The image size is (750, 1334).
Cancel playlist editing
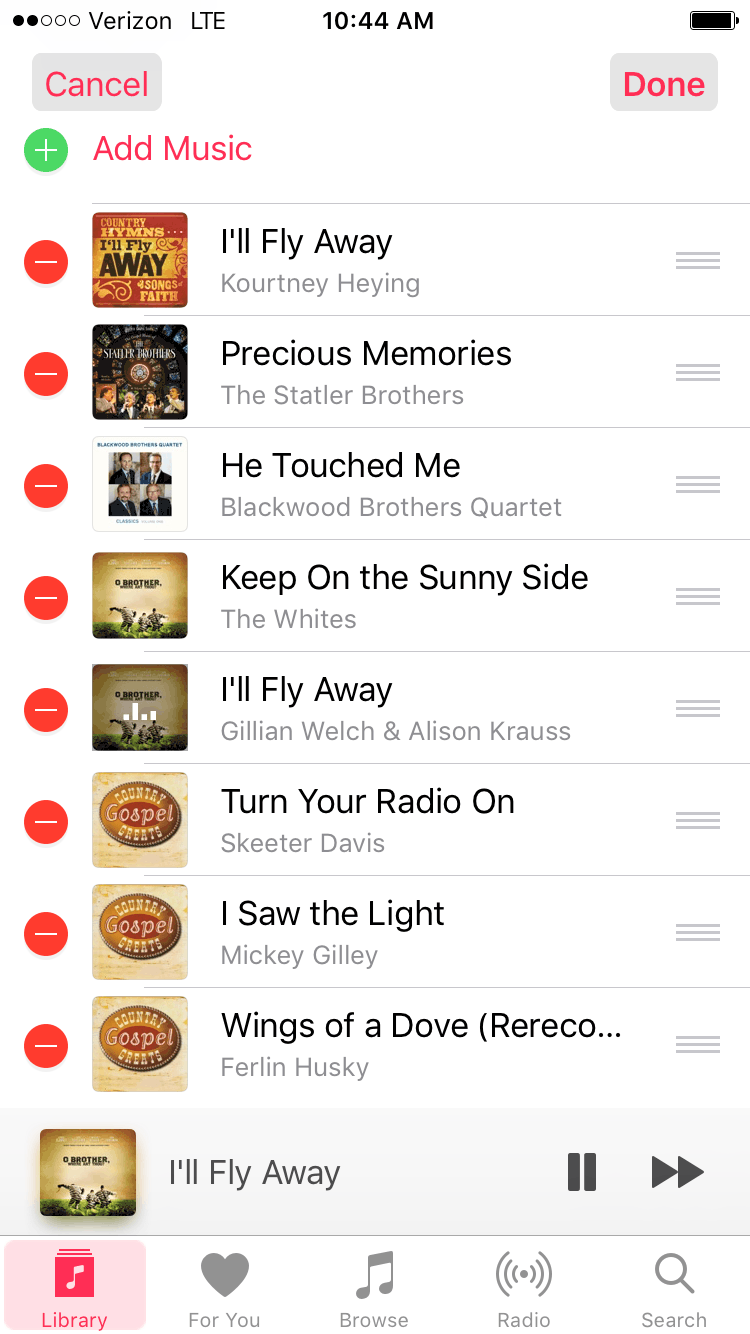click(97, 83)
